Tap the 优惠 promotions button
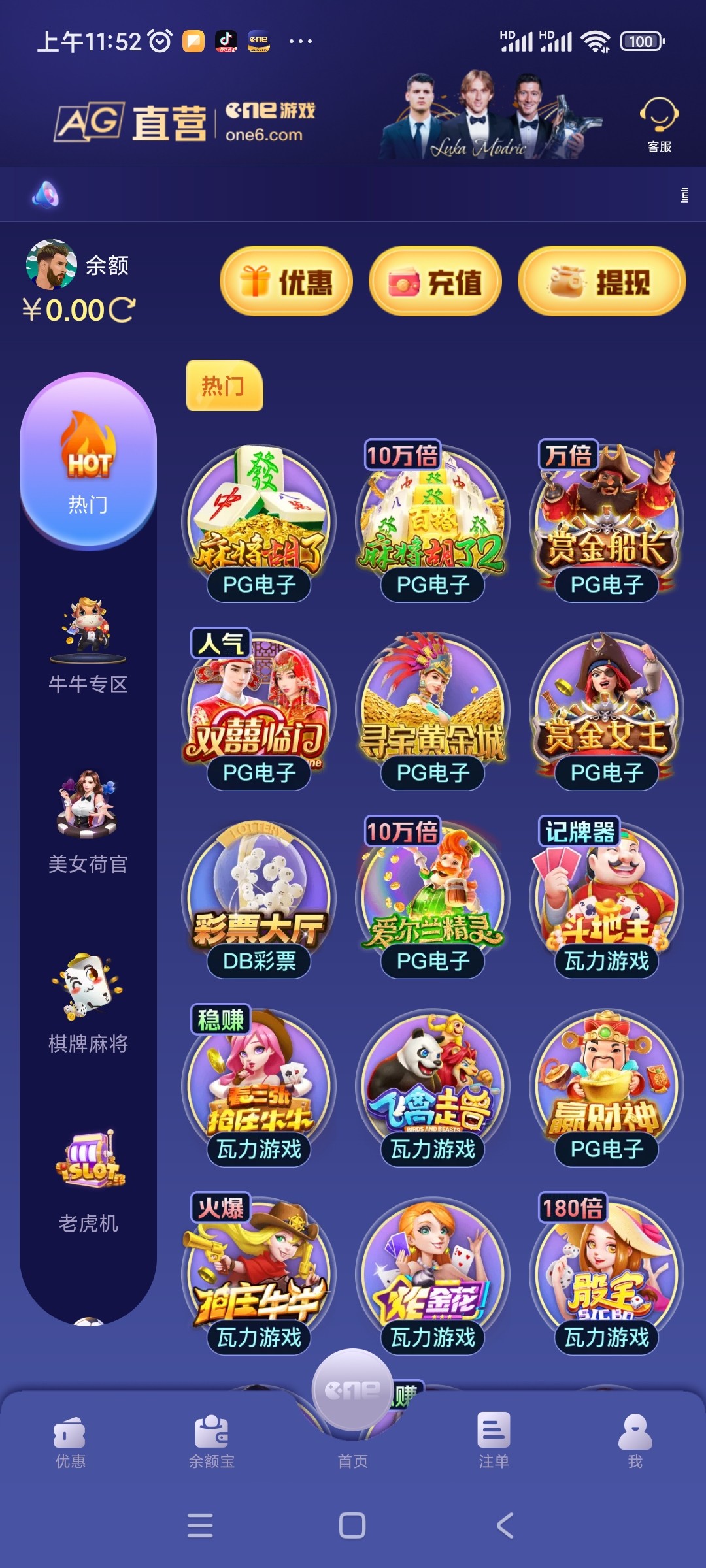Viewport: 706px width, 1568px height. point(286,282)
